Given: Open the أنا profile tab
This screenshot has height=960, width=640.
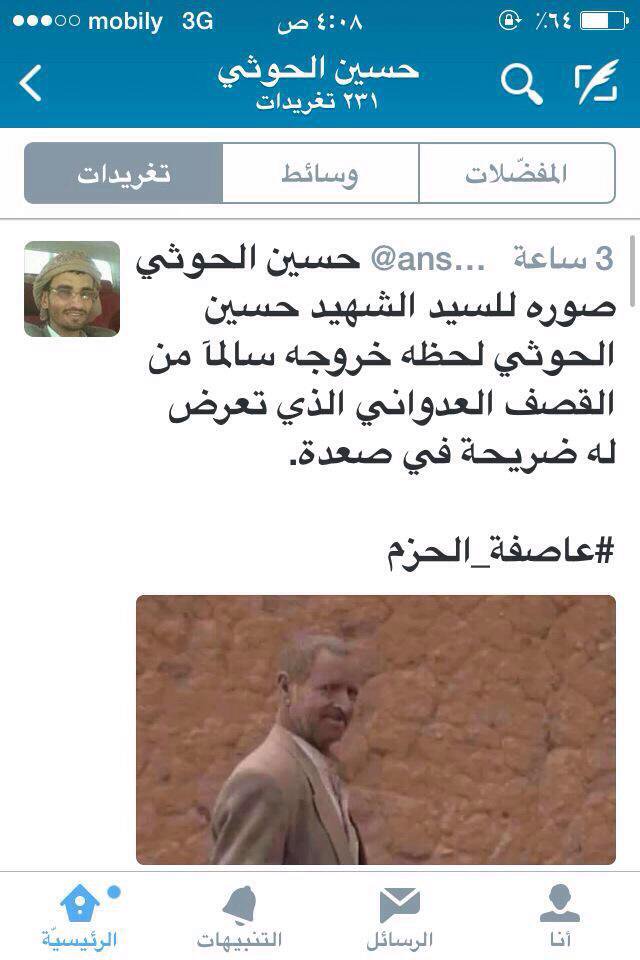Looking at the screenshot, I should (x=560, y=916).
